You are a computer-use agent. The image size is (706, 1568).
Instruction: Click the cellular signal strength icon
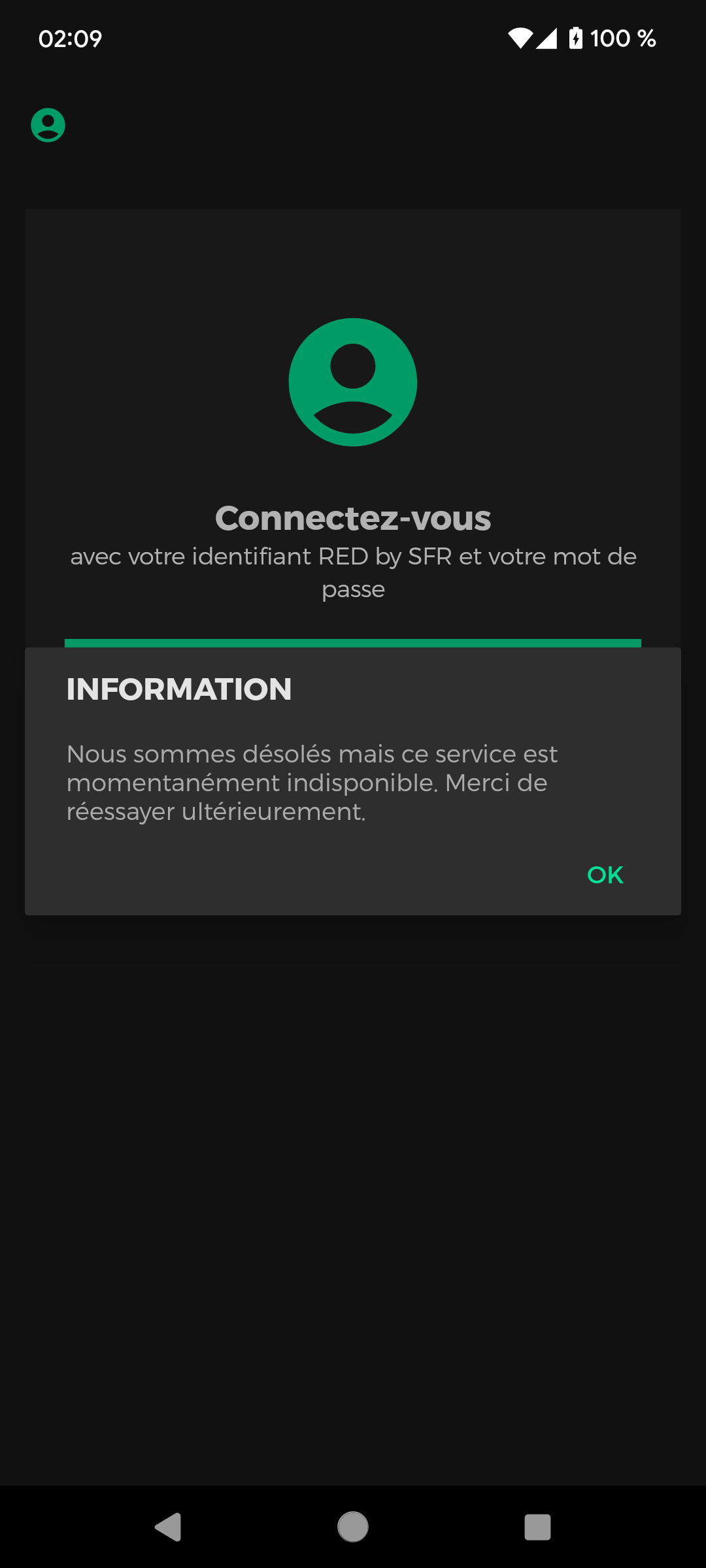[x=548, y=39]
